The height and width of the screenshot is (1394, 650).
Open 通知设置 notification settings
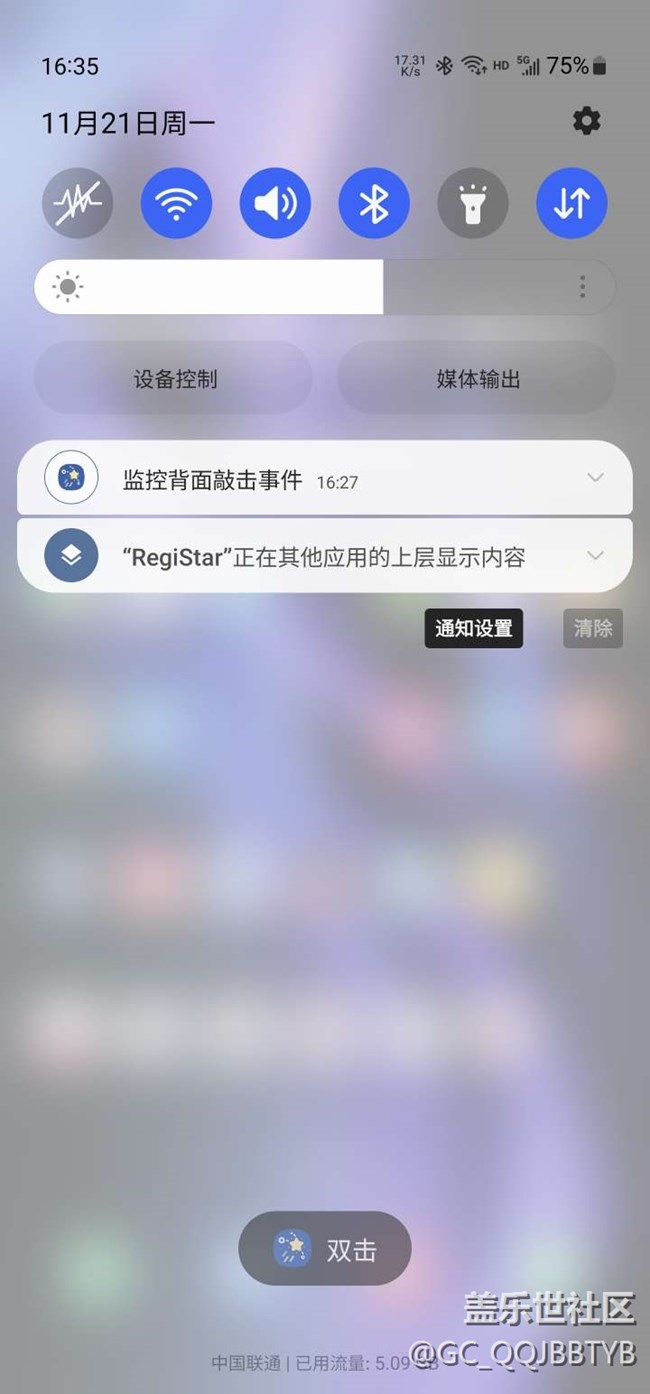point(473,628)
